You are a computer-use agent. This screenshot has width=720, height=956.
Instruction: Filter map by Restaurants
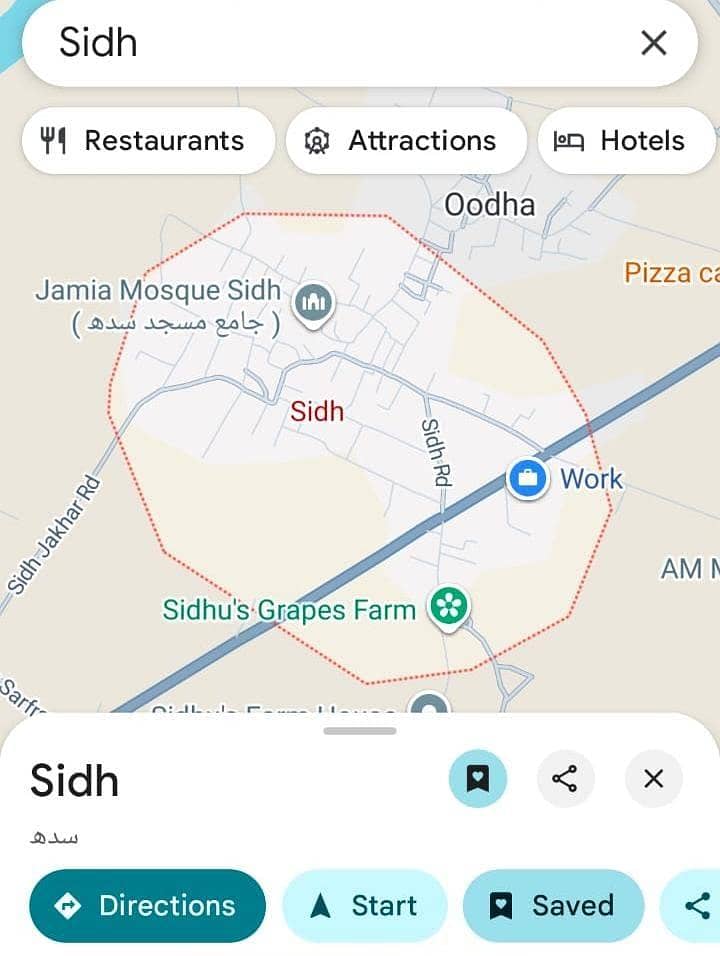(x=147, y=141)
